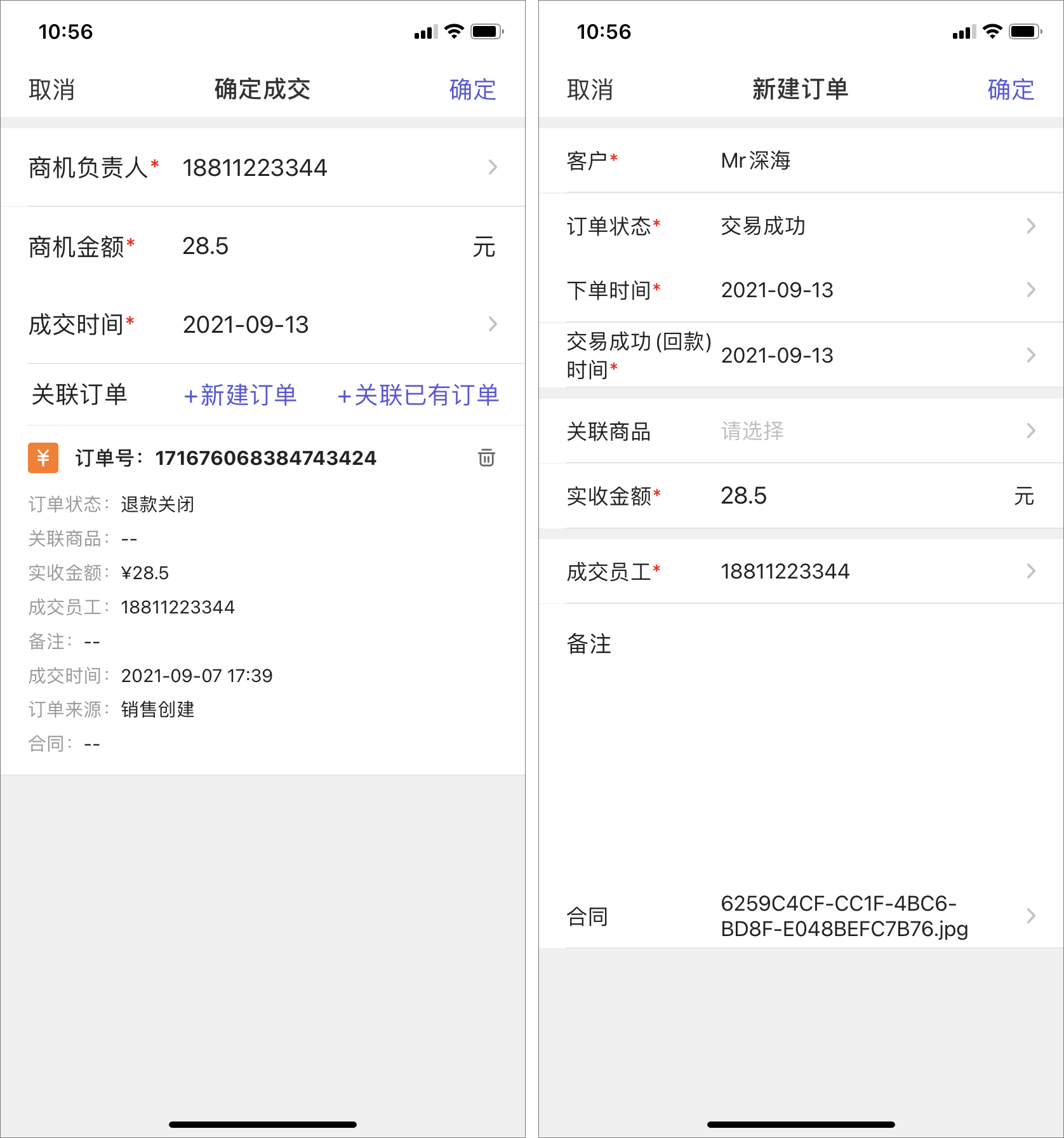This screenshot has width=1064, height=1138.
Task: Save the new order with 确定 on 新建订单
Action: 1010,90
